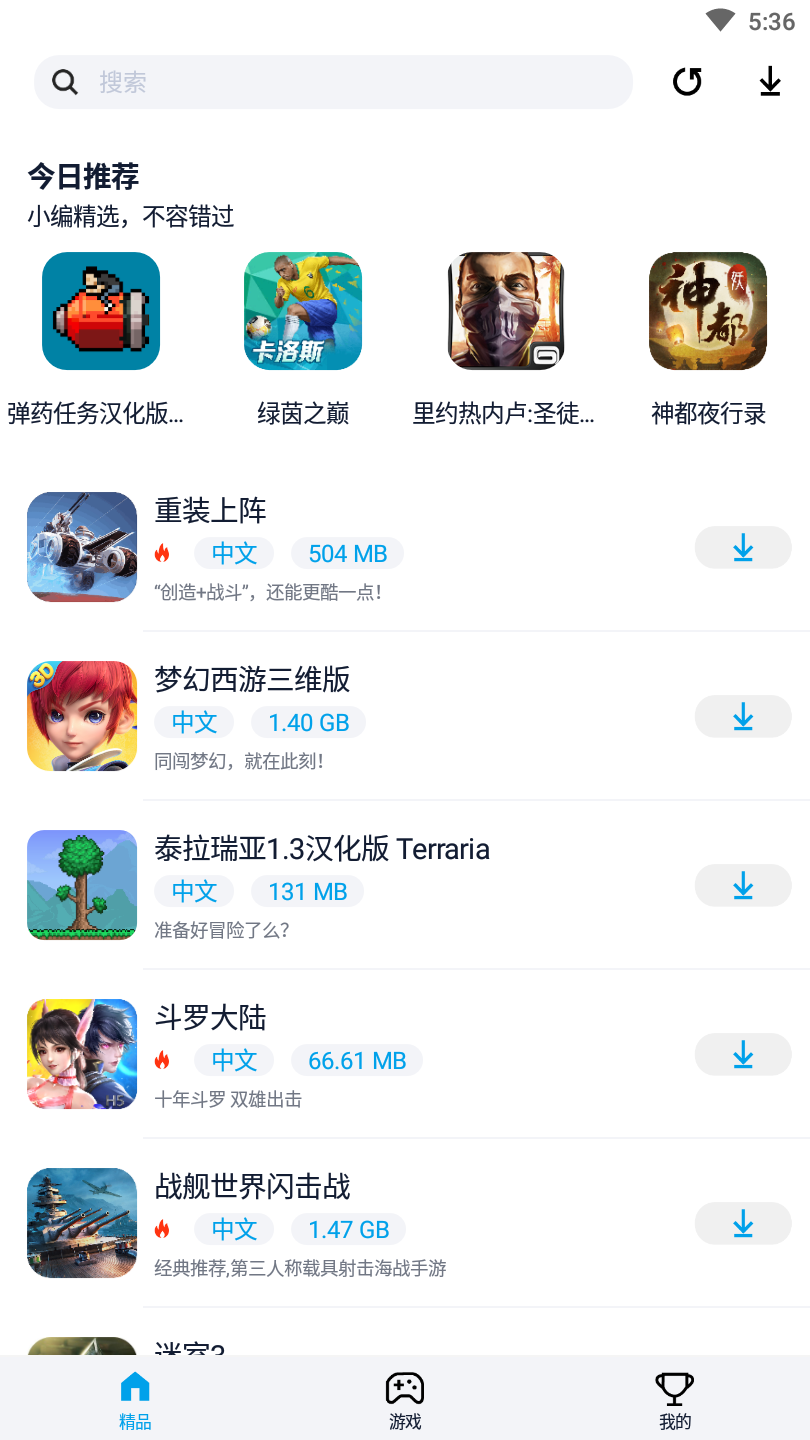
Task: Open 神都夜行录 from today's picks
Action: pos(707,310)
